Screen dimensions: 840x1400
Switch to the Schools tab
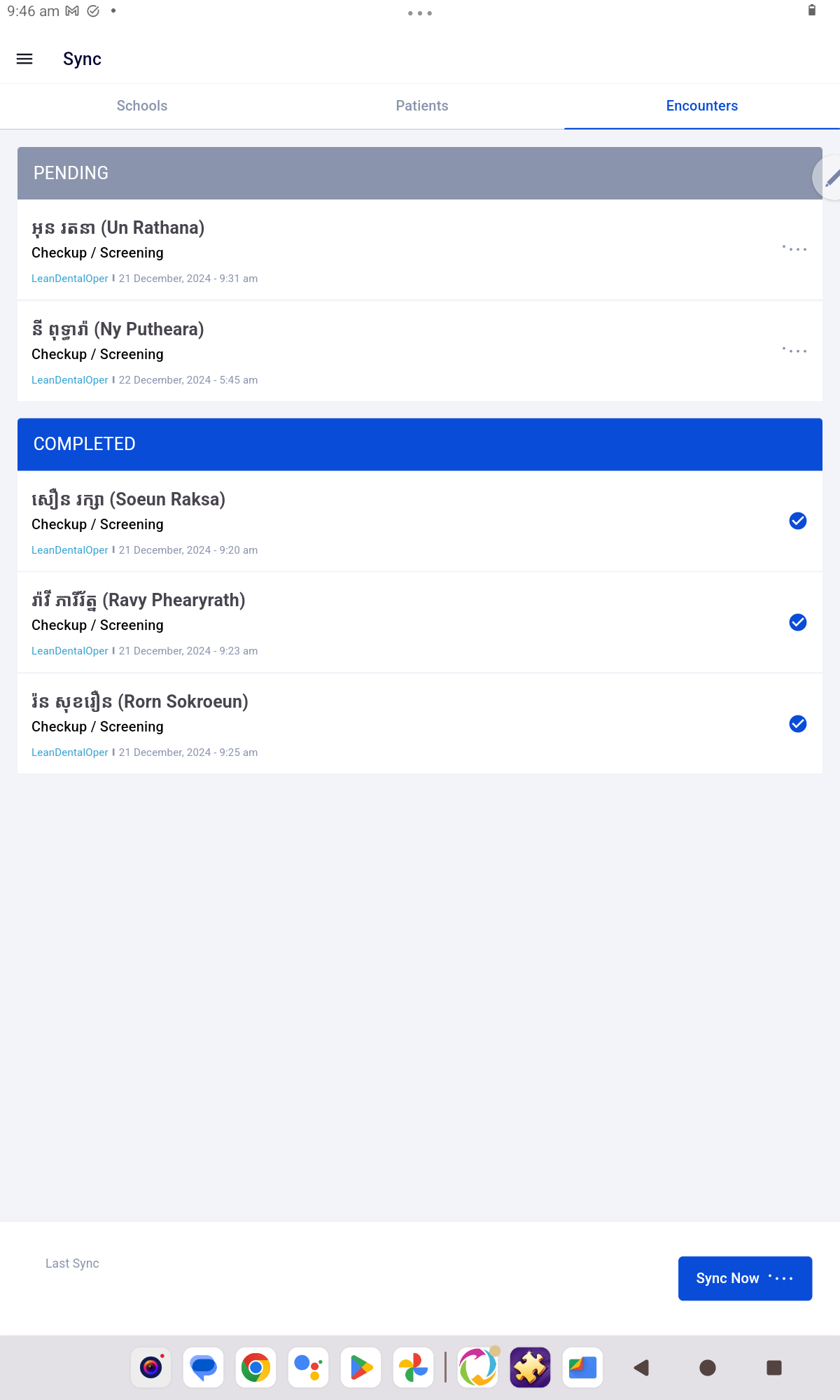141,106
